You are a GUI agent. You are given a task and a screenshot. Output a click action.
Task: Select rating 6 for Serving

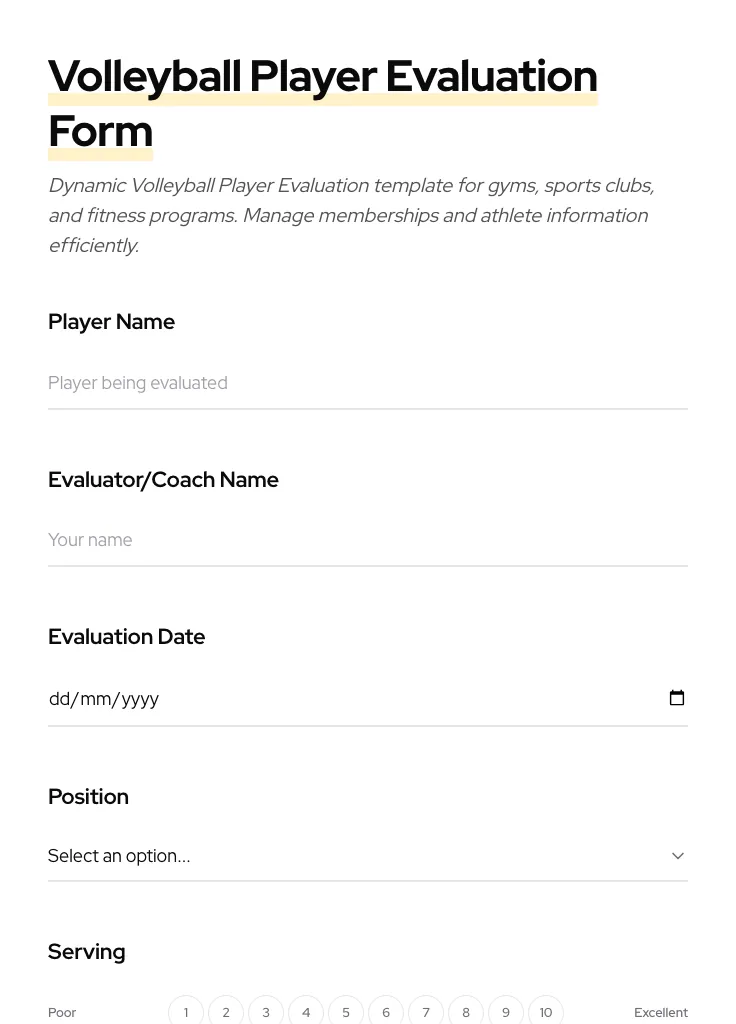(386, 1012)
